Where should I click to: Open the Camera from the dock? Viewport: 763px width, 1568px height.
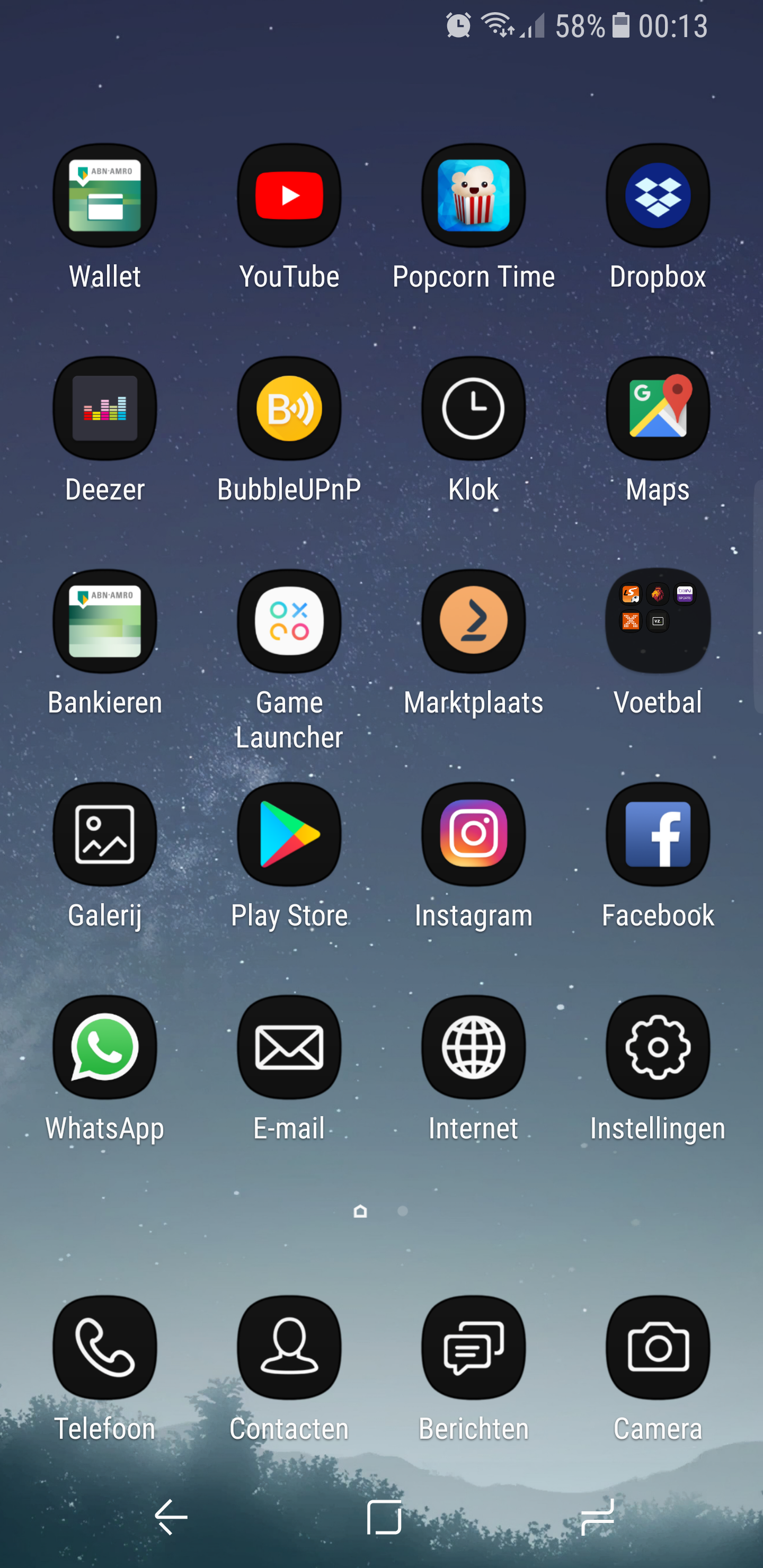coord(658,1348)
